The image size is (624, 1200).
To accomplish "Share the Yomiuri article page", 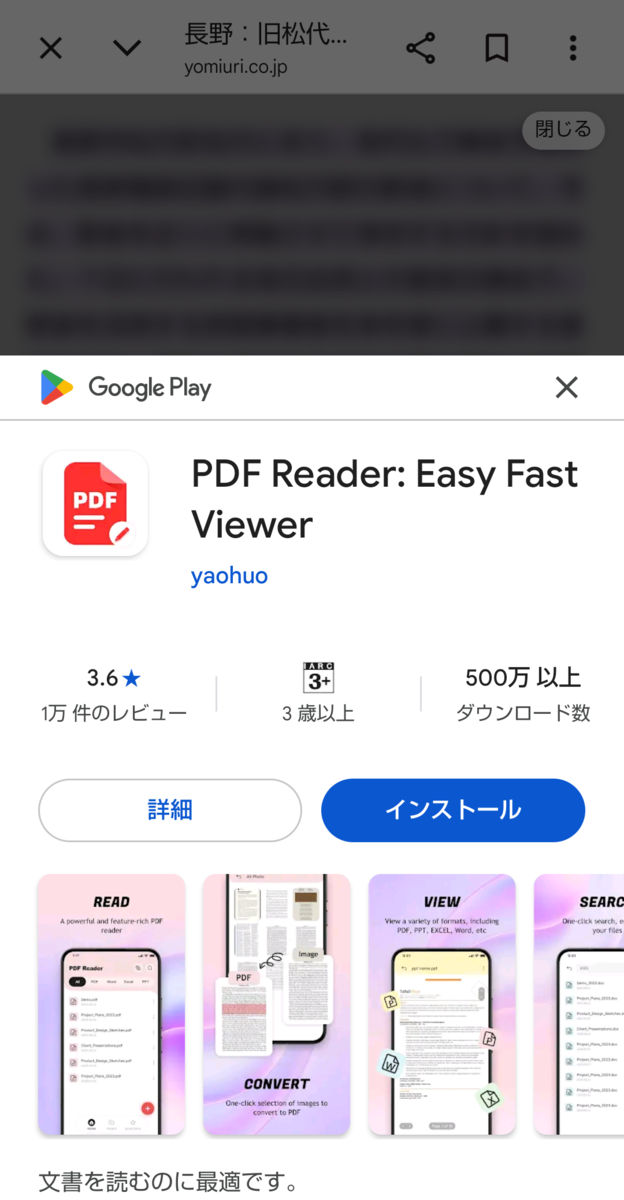I will click(x=420, y=48).
